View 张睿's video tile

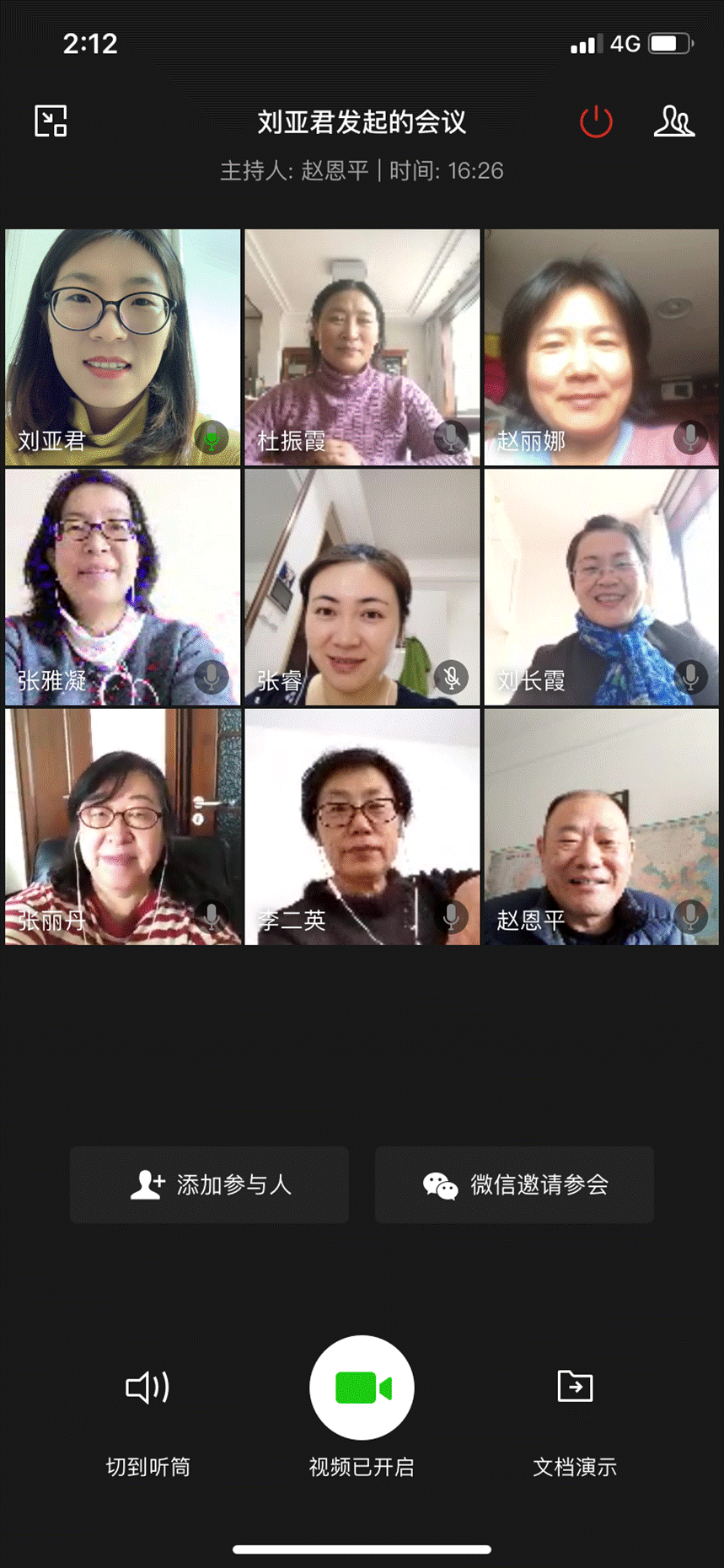coord(362,587)
